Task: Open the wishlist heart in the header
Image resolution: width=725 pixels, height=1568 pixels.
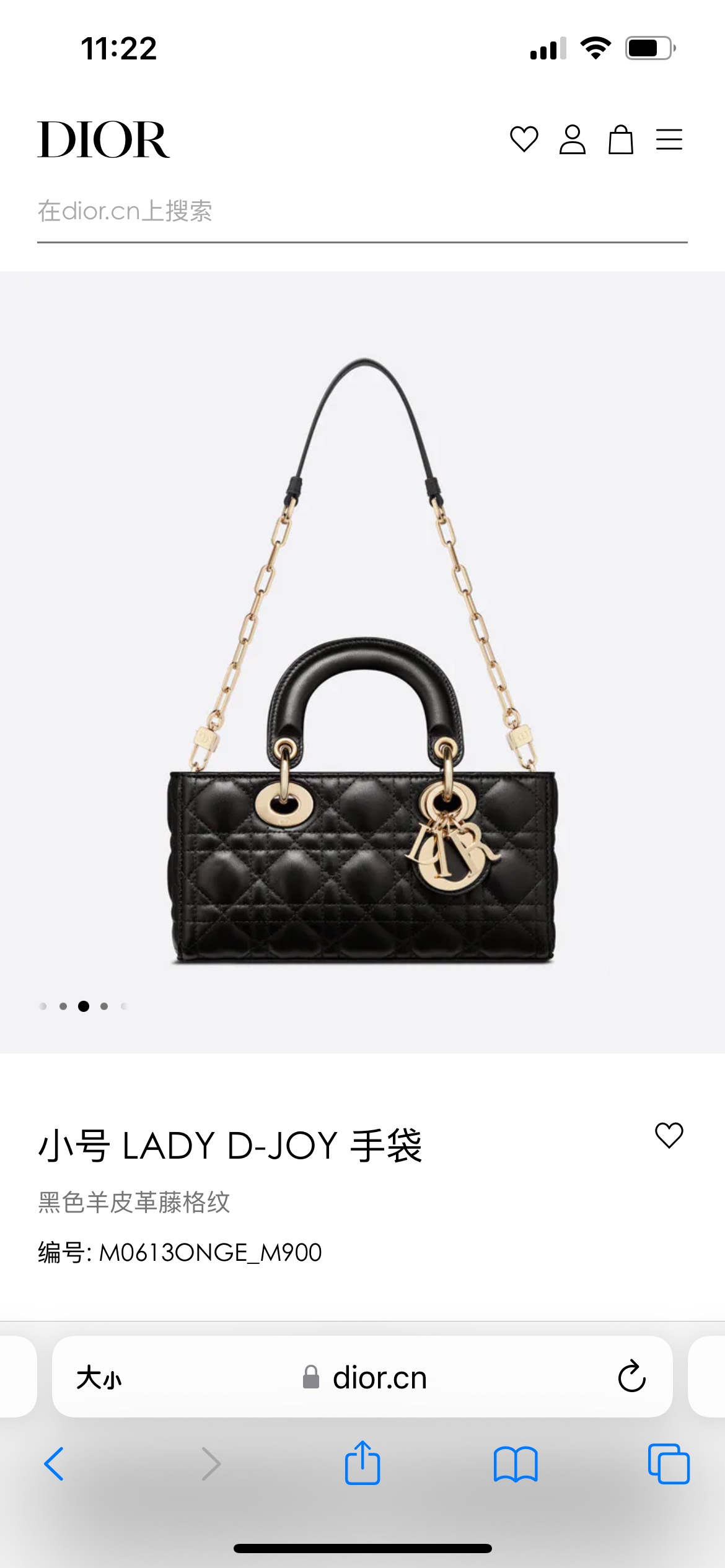Action: tap(524, 139)
